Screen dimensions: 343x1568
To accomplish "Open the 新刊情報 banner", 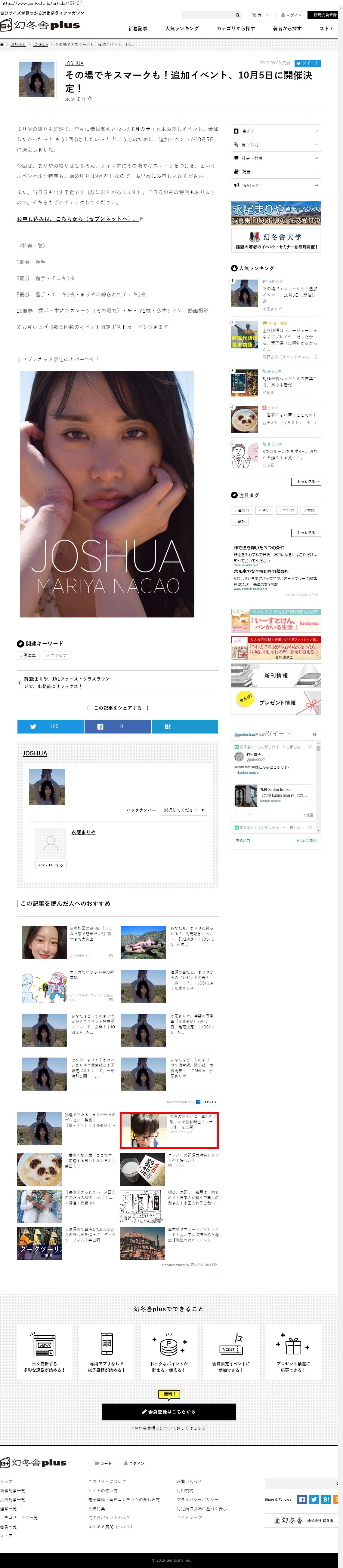I will [276, 676].
